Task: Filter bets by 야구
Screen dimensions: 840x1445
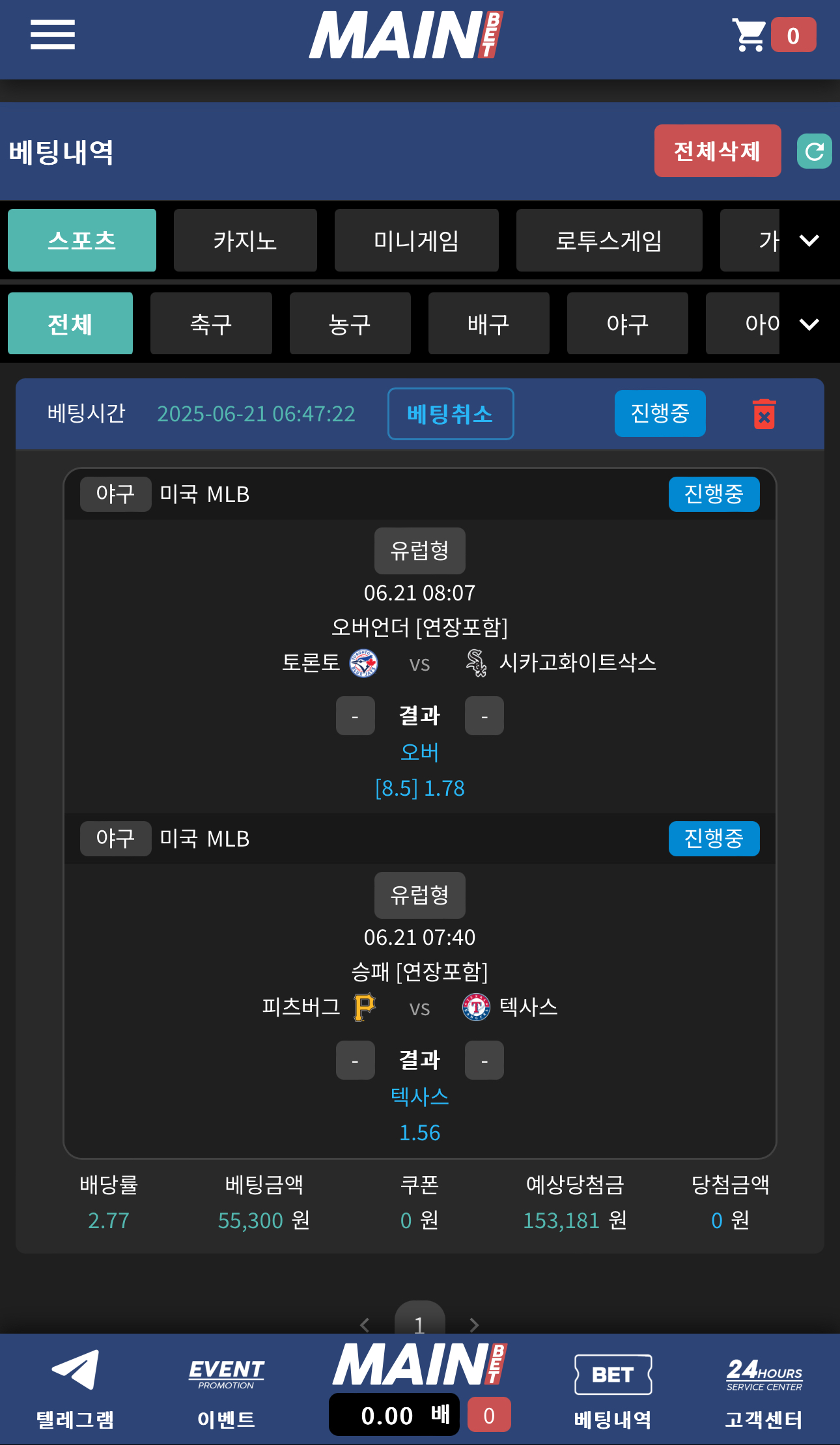Action: click(627, 324)
